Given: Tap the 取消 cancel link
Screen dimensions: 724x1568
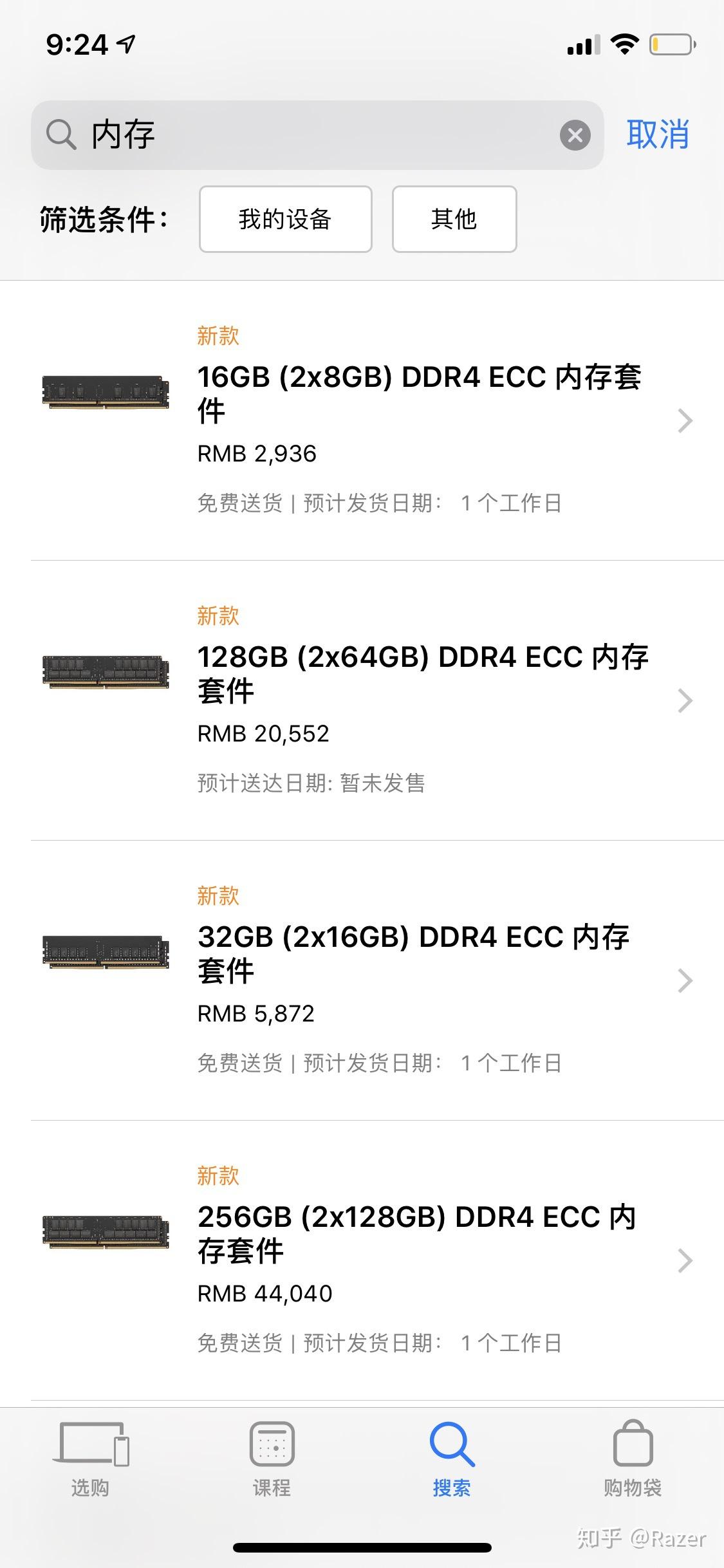Looking at the screenshot, I should (658, 135).
